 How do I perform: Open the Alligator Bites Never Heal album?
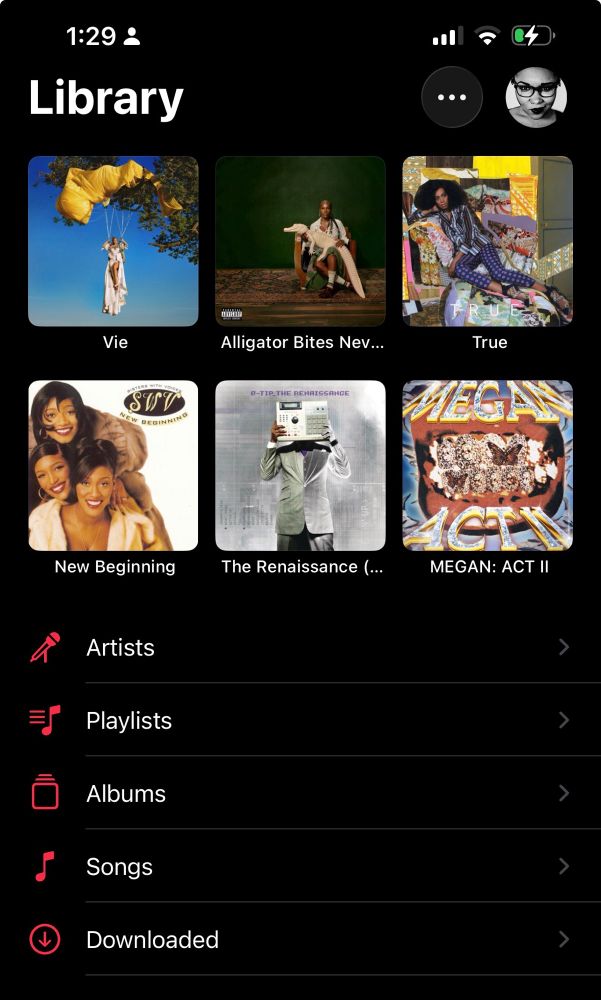tap(300, 241)
